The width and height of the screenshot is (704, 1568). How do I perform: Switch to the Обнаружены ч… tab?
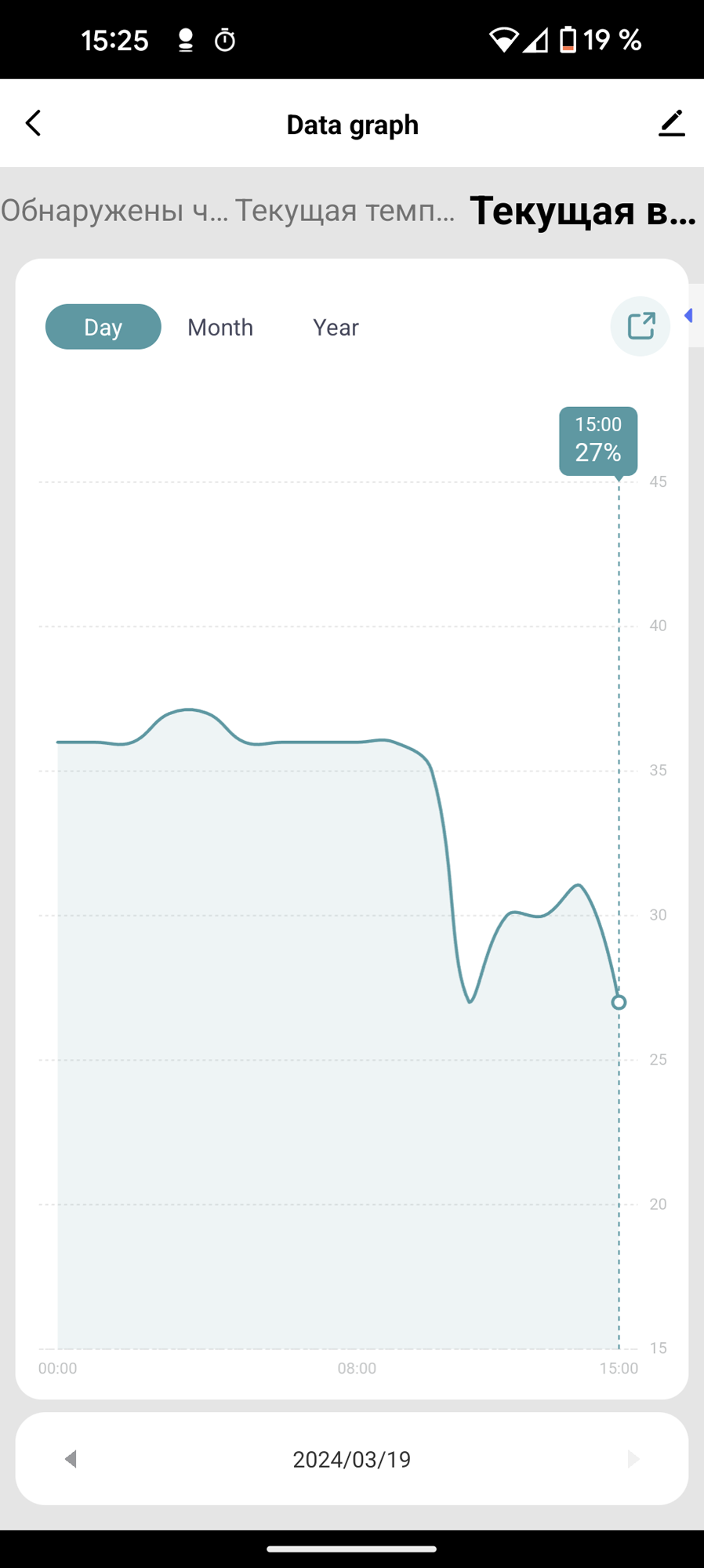pyautogui.click(x=114, y=210)
